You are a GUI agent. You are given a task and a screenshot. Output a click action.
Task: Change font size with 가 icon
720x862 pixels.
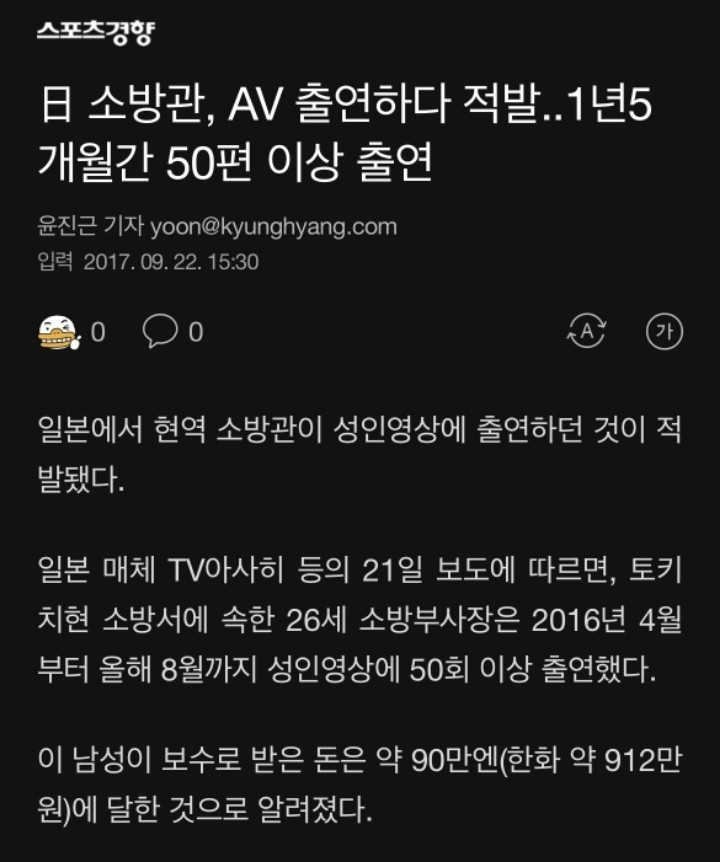coord(664,332)
